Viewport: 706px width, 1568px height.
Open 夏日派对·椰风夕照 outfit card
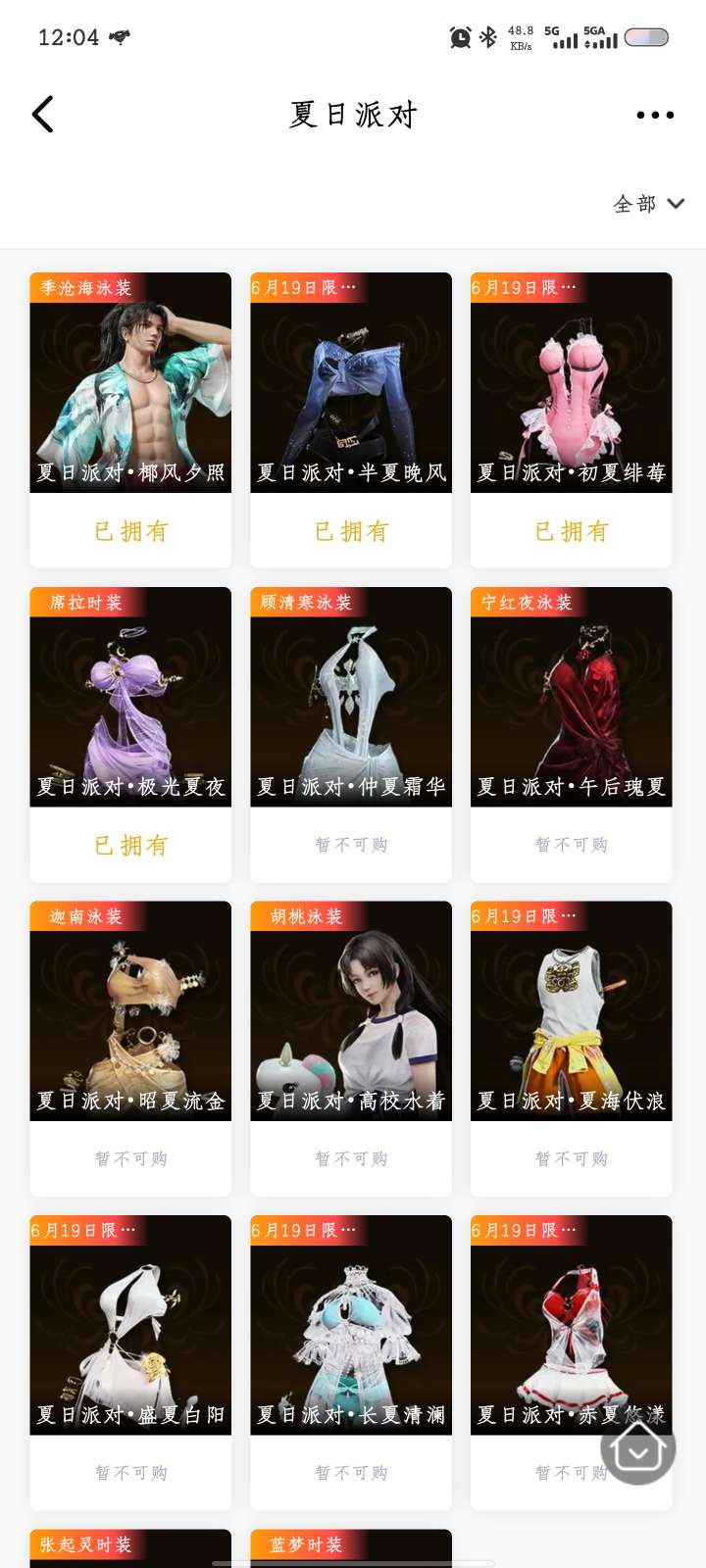coord(130,383)
